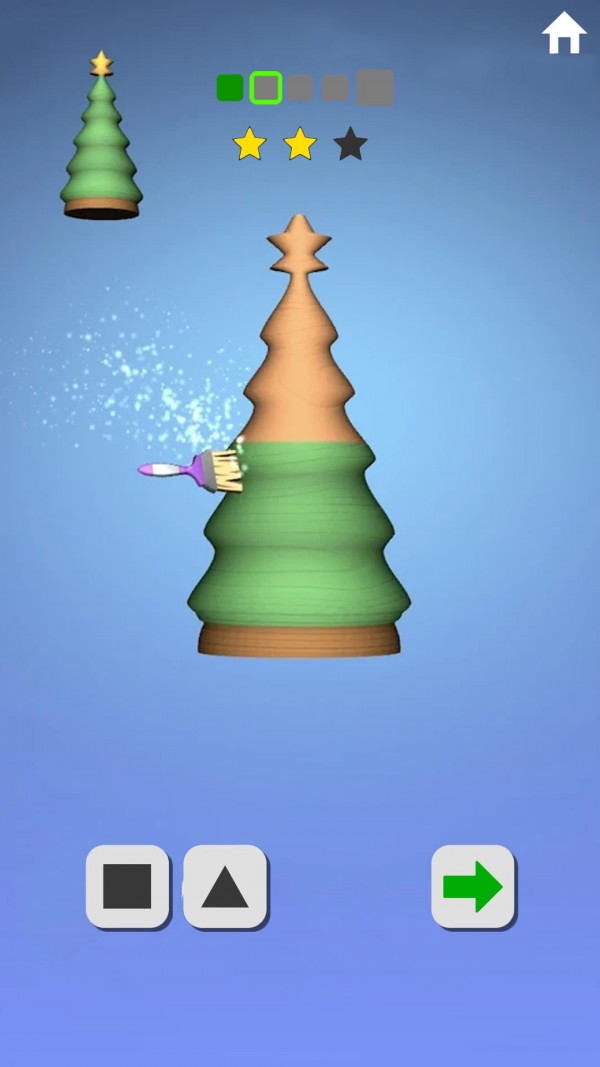Select the triangle shape tool
The width and height of the screenshot is (600, 1067).
pyautogui.click(x=225, y=886)
